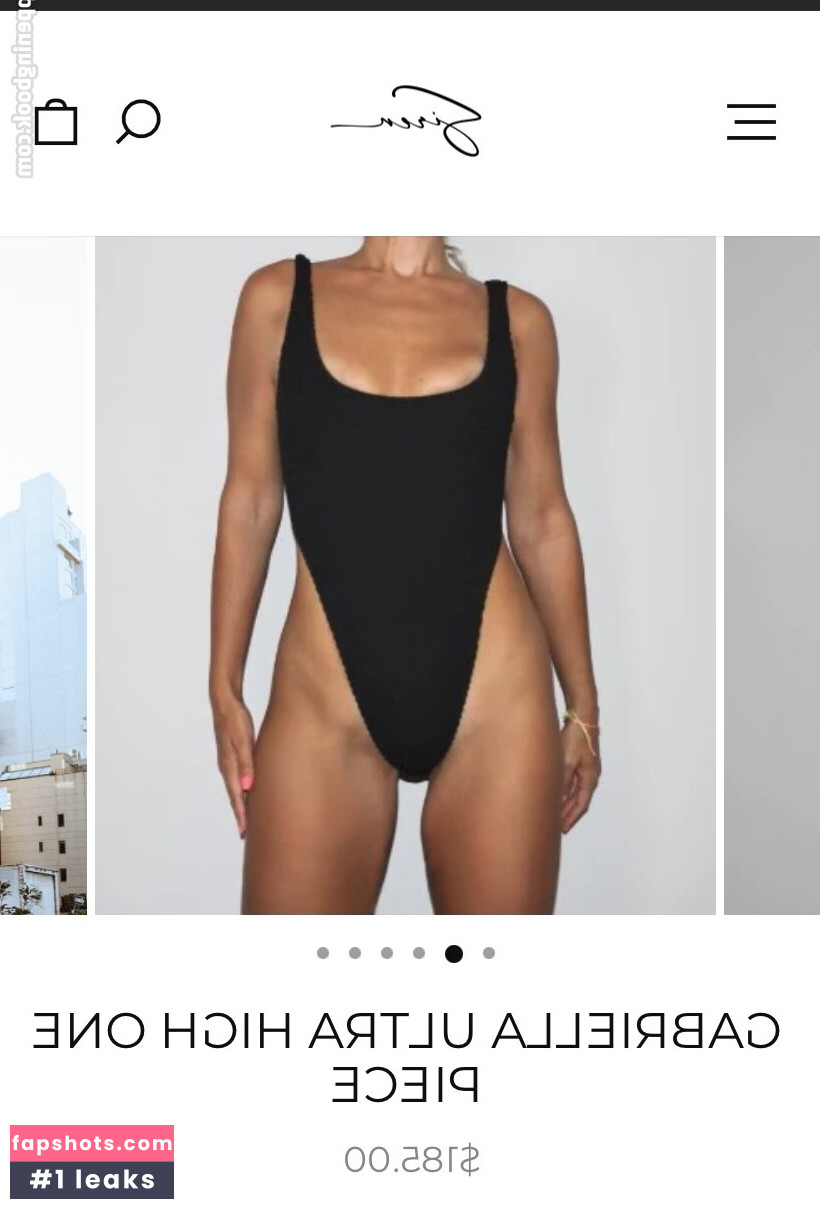The height and width of the screenshot is (1209, 820).
Task: Open the shopping bag
Action: click(56, 123)
